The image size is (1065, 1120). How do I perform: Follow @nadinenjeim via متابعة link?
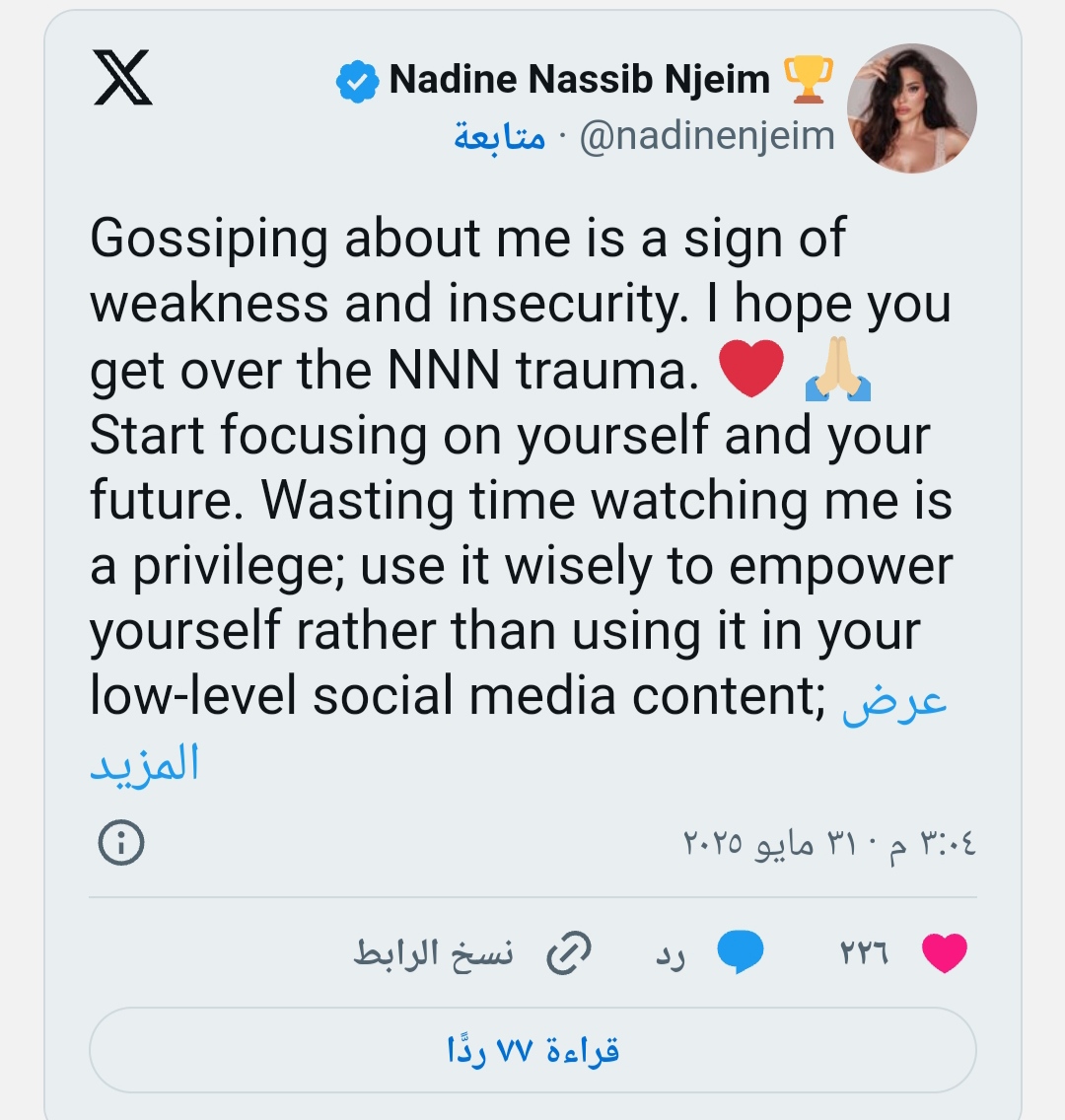pyautogui.click(x=499, y=136)
